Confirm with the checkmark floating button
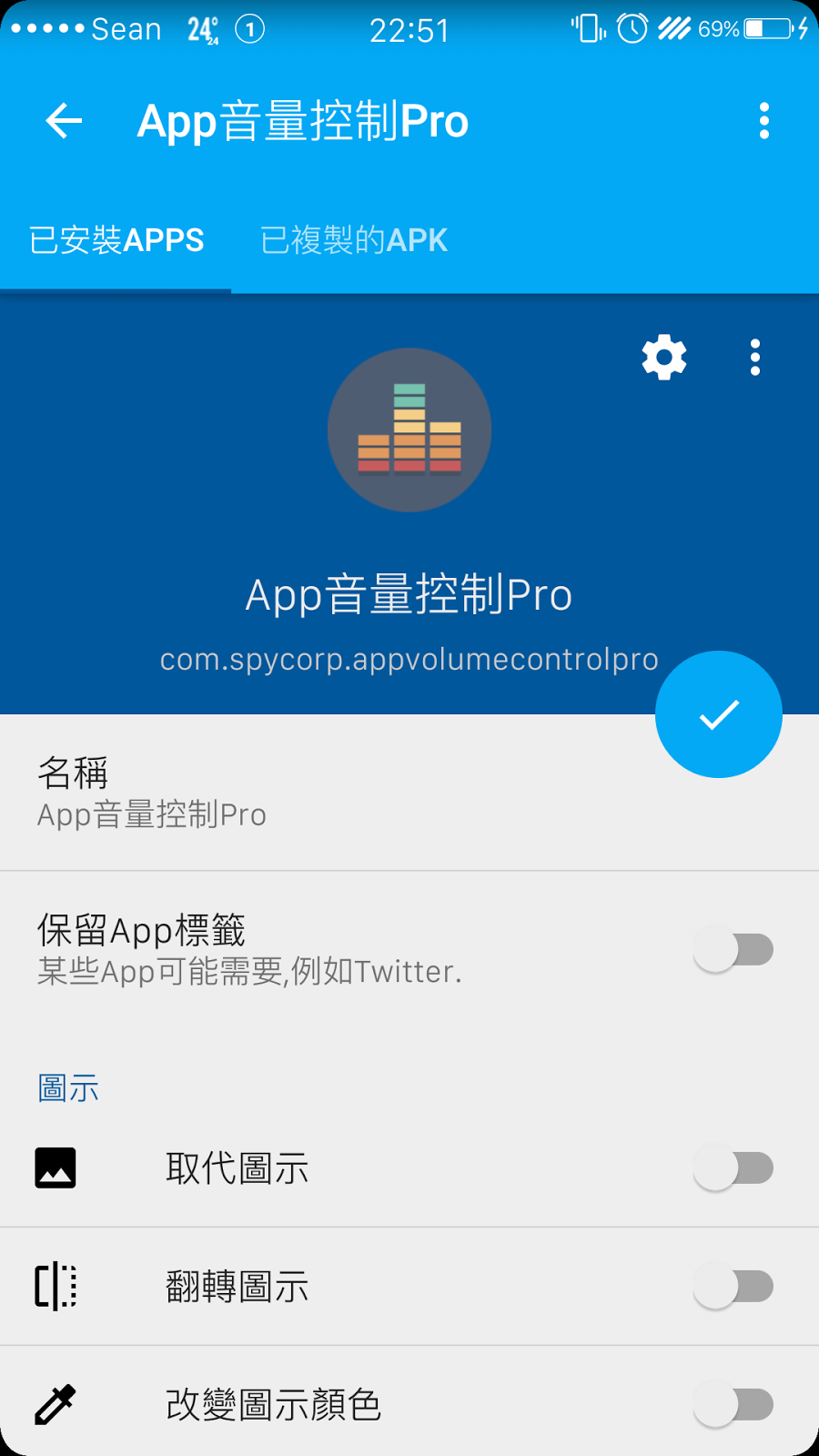The height and width of the screenshot is (1456, 819). (x=718, y=714)
